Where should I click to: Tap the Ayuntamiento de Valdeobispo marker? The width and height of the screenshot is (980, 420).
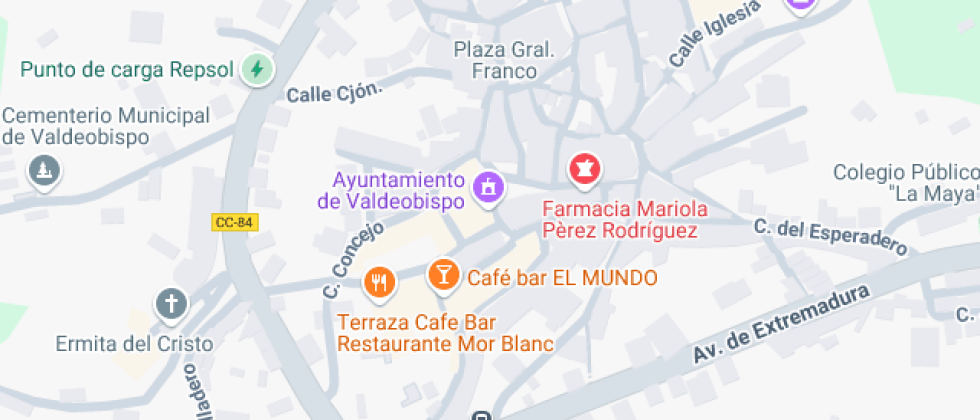point(488,187)
